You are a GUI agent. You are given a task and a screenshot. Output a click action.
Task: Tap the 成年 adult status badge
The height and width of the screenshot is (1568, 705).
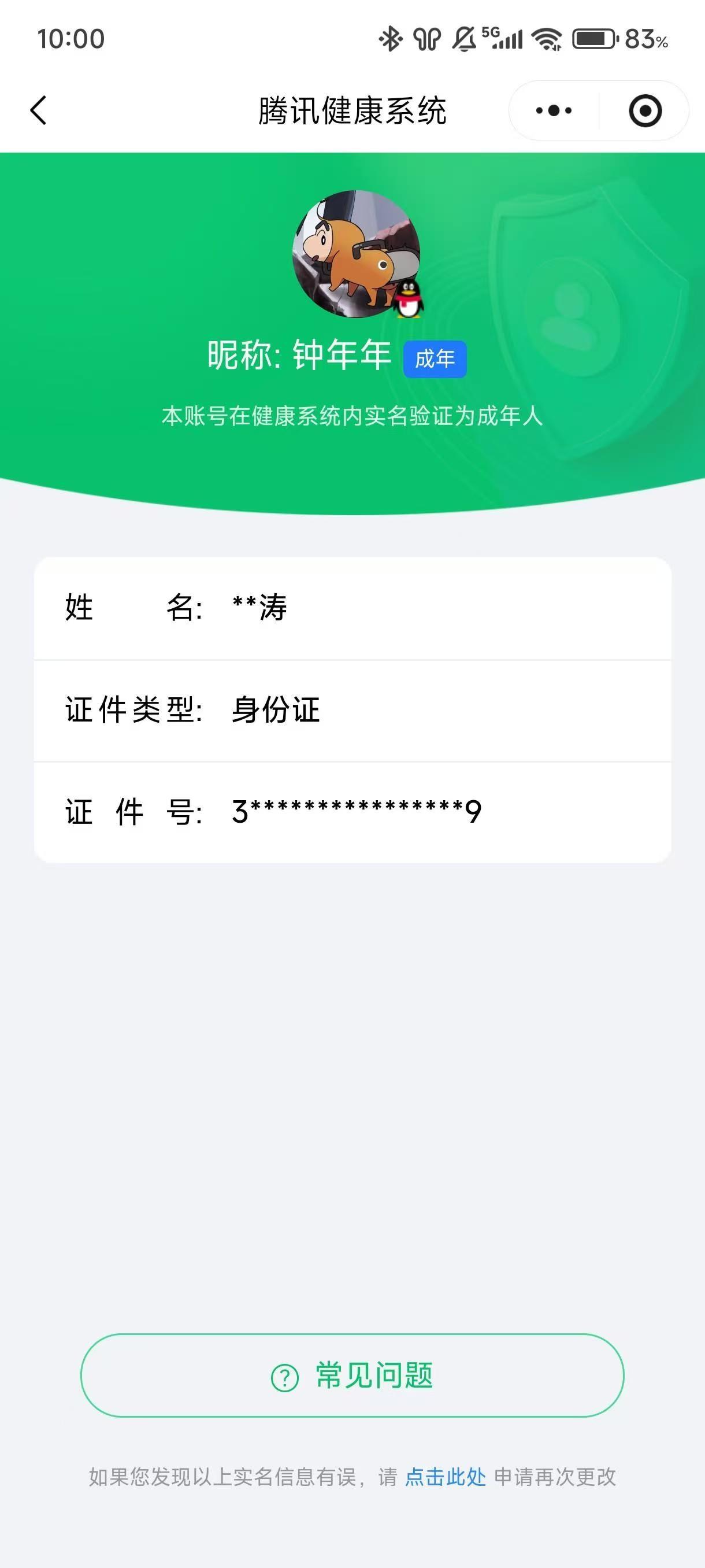[x=436, y=359]
